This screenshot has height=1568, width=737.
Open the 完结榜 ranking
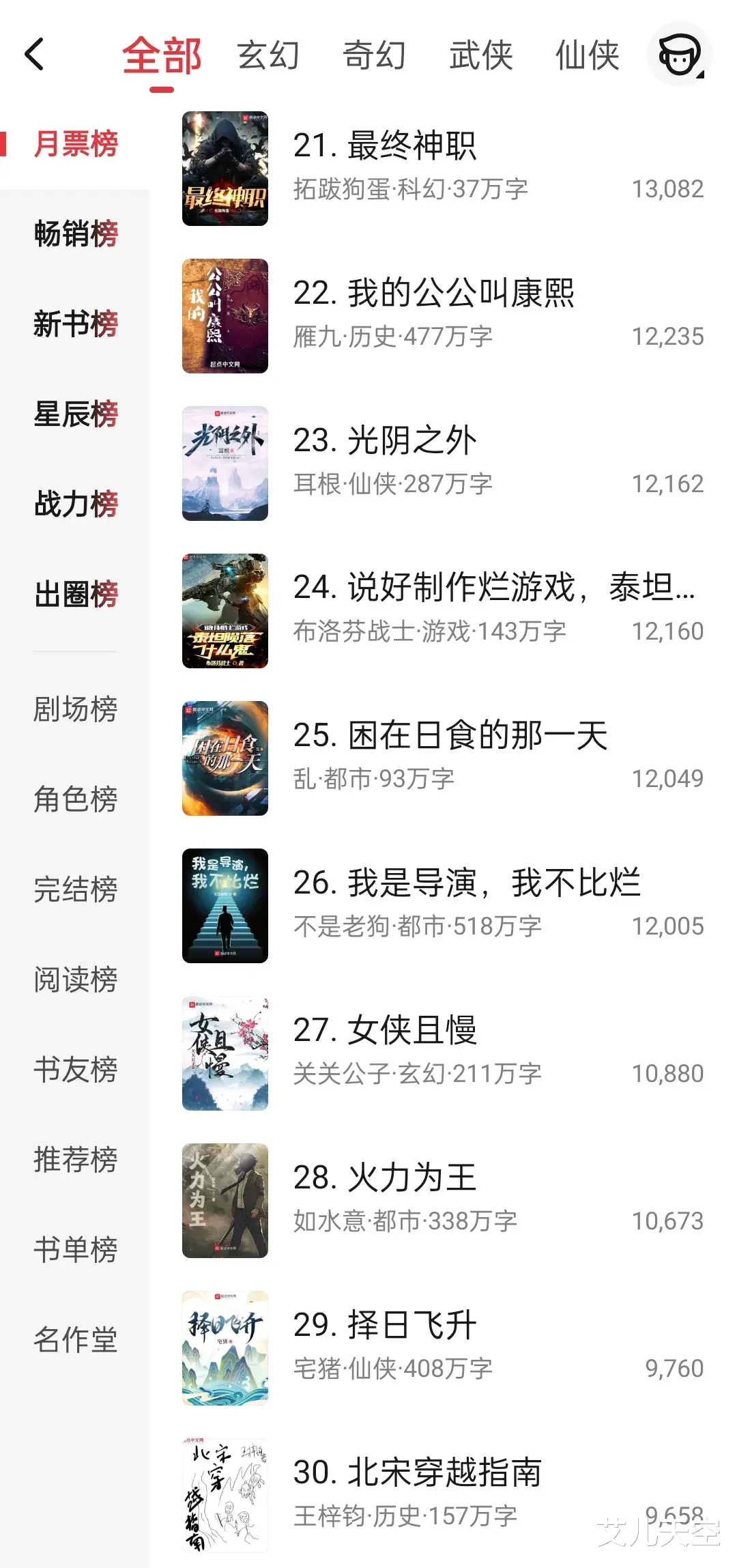point(76,889)
